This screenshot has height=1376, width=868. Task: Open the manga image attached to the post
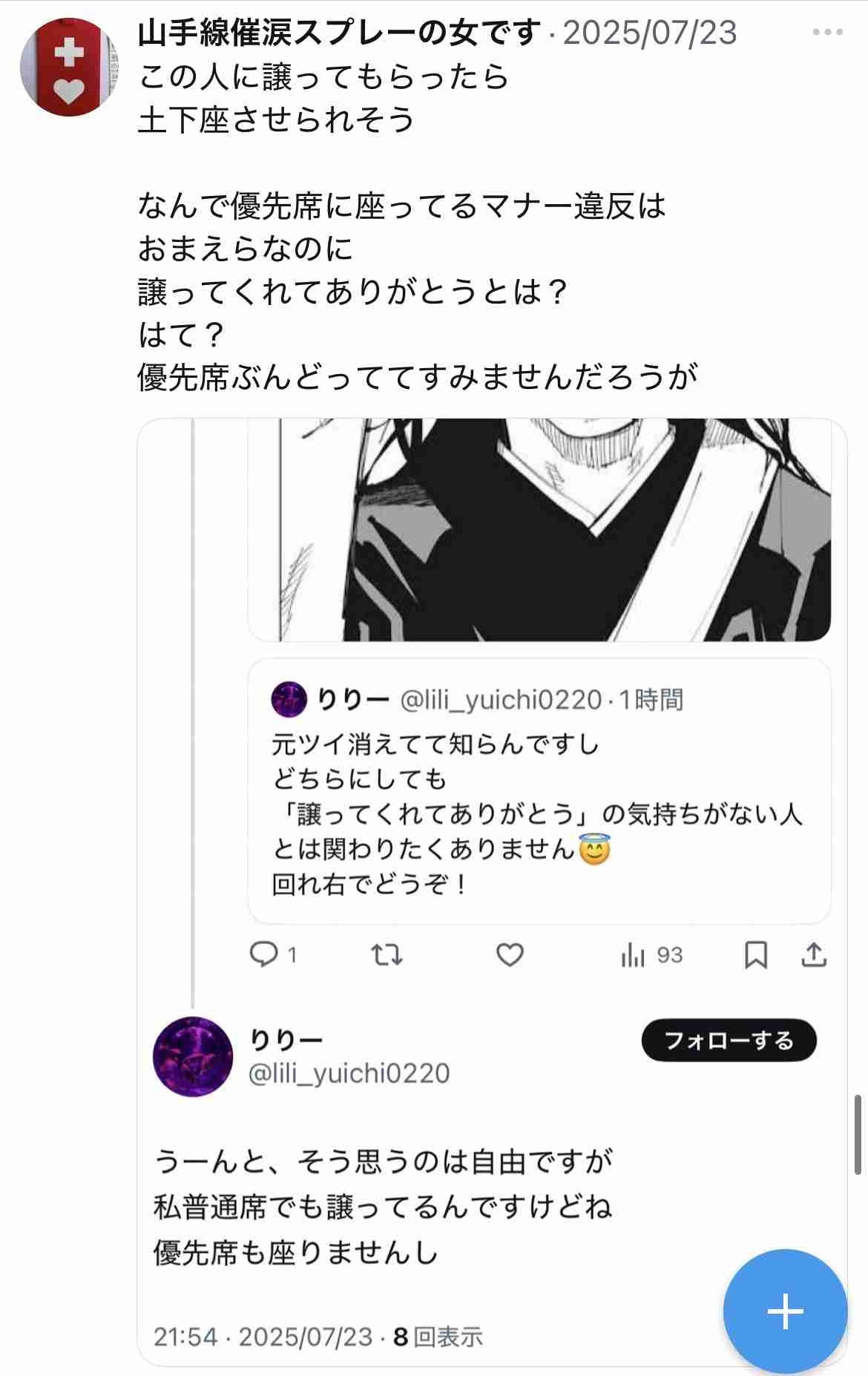[539, 529]
